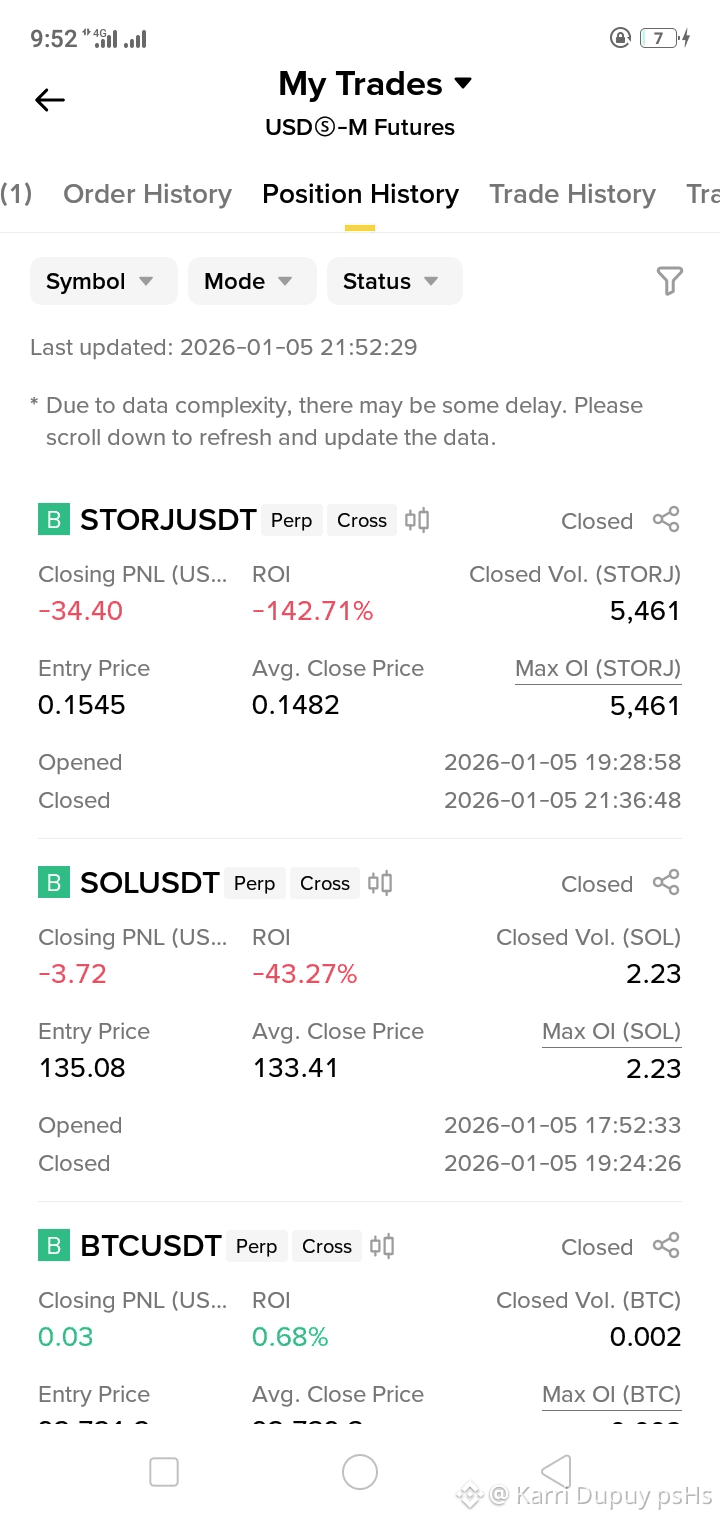The width and height of the screenshot is (720, 1520).
Task: Go back using the top arrow
Action: pos(50,99)
